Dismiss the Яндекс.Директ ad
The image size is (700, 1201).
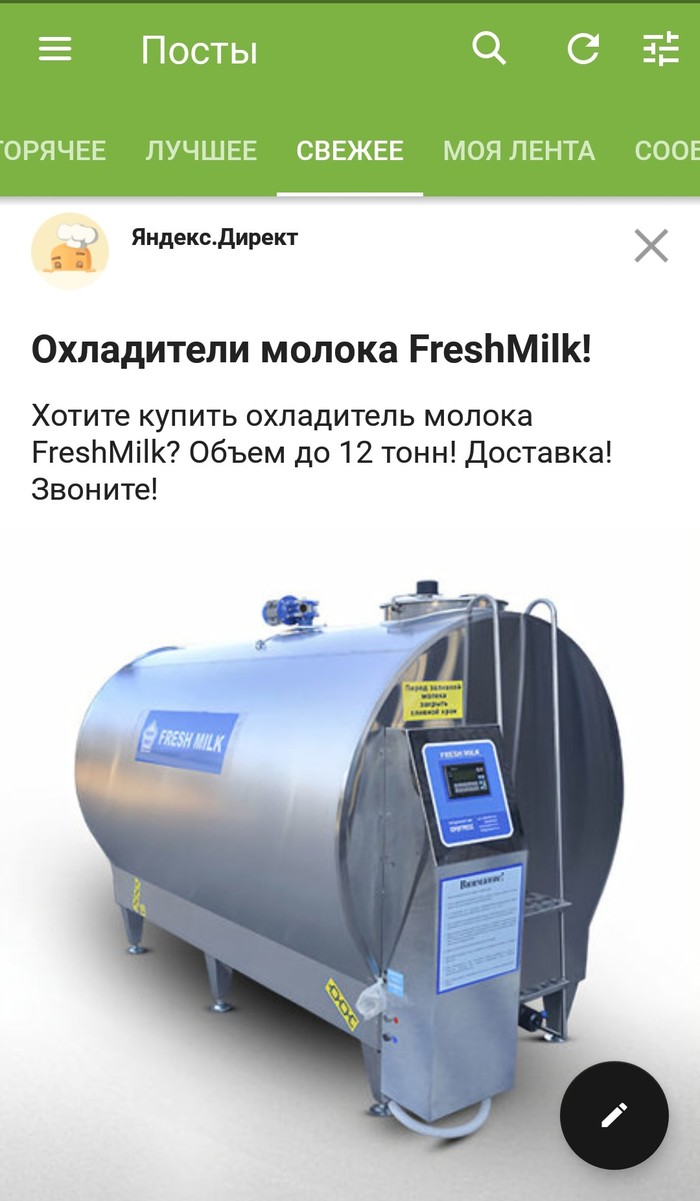651,245
